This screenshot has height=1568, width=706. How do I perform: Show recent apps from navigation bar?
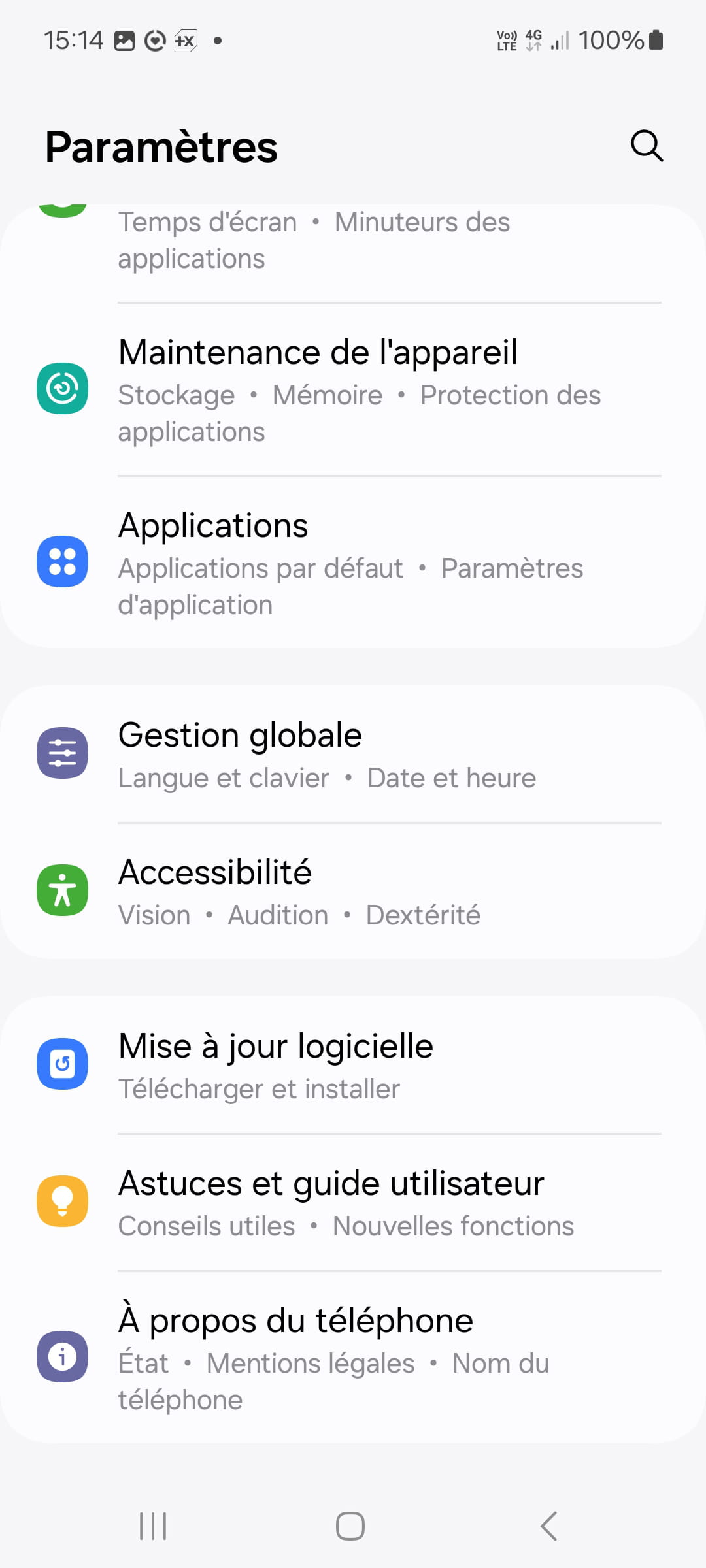154,1526
